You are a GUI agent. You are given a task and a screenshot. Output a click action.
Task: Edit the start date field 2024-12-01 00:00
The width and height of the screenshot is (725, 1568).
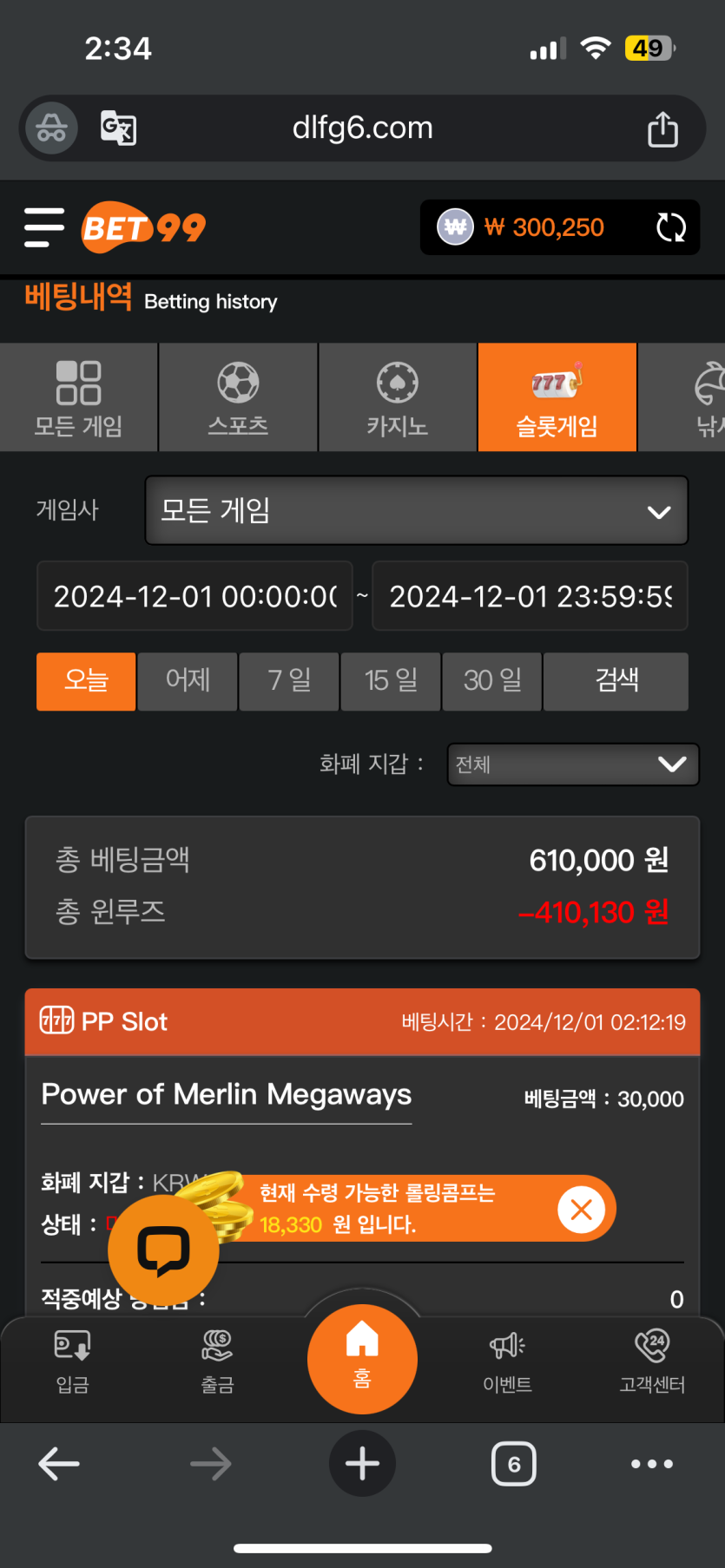click(x=194, y=596)
